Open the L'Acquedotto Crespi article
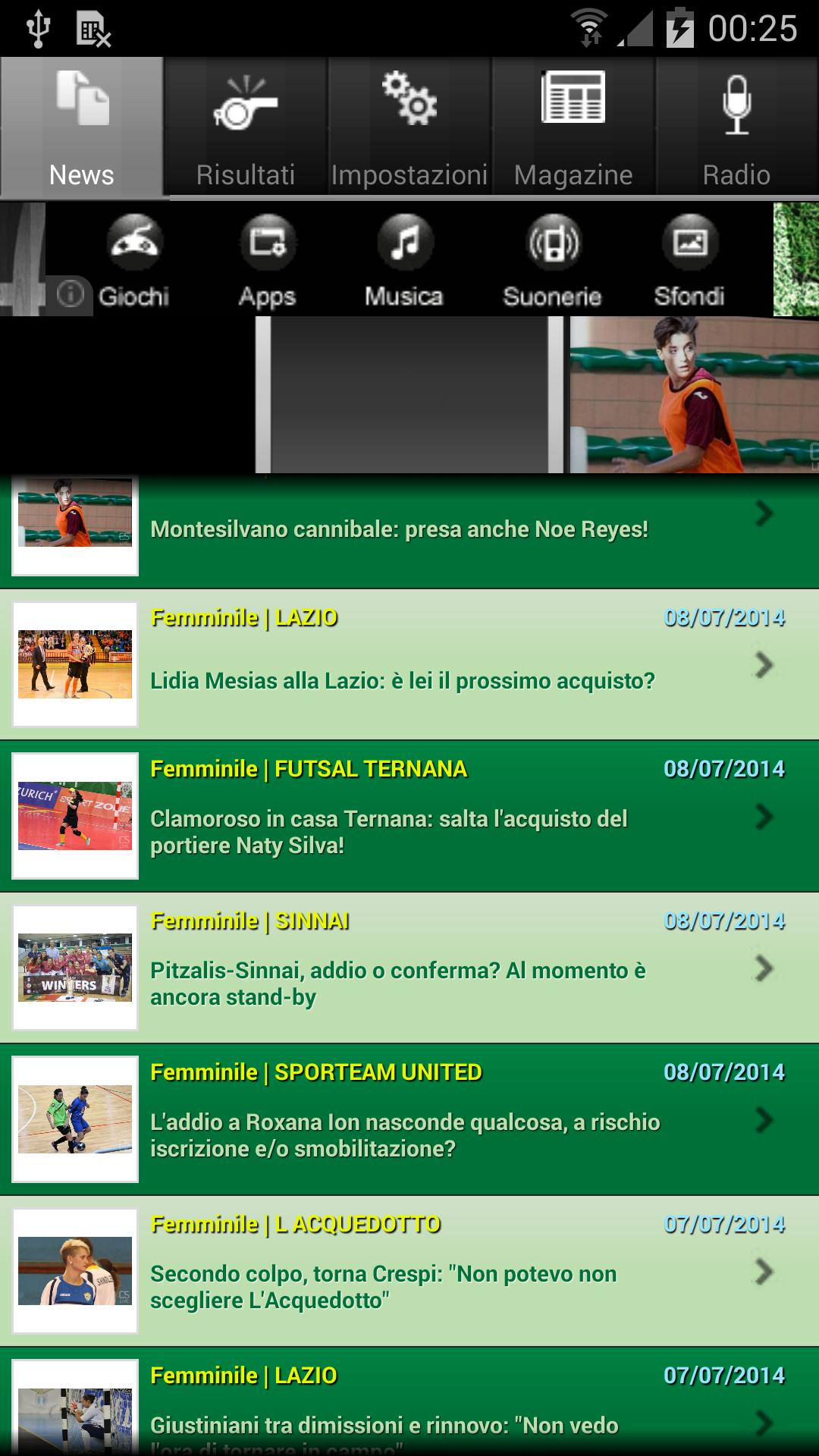Screen dimensions: 819x1456 pyautogui.click(x=383, y=1272)
